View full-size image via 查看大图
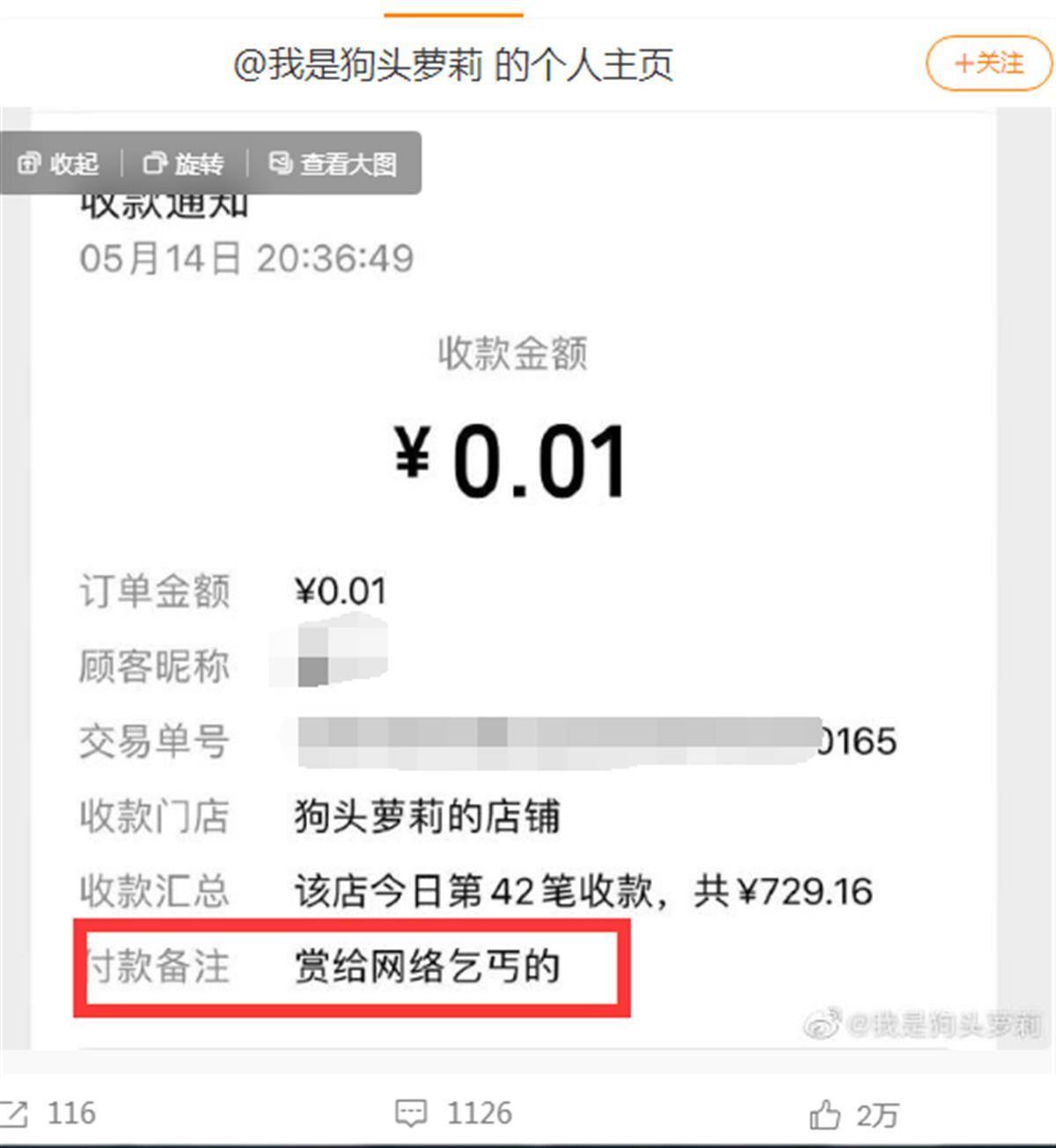The image size is (1056, 1148). [334, 164]
